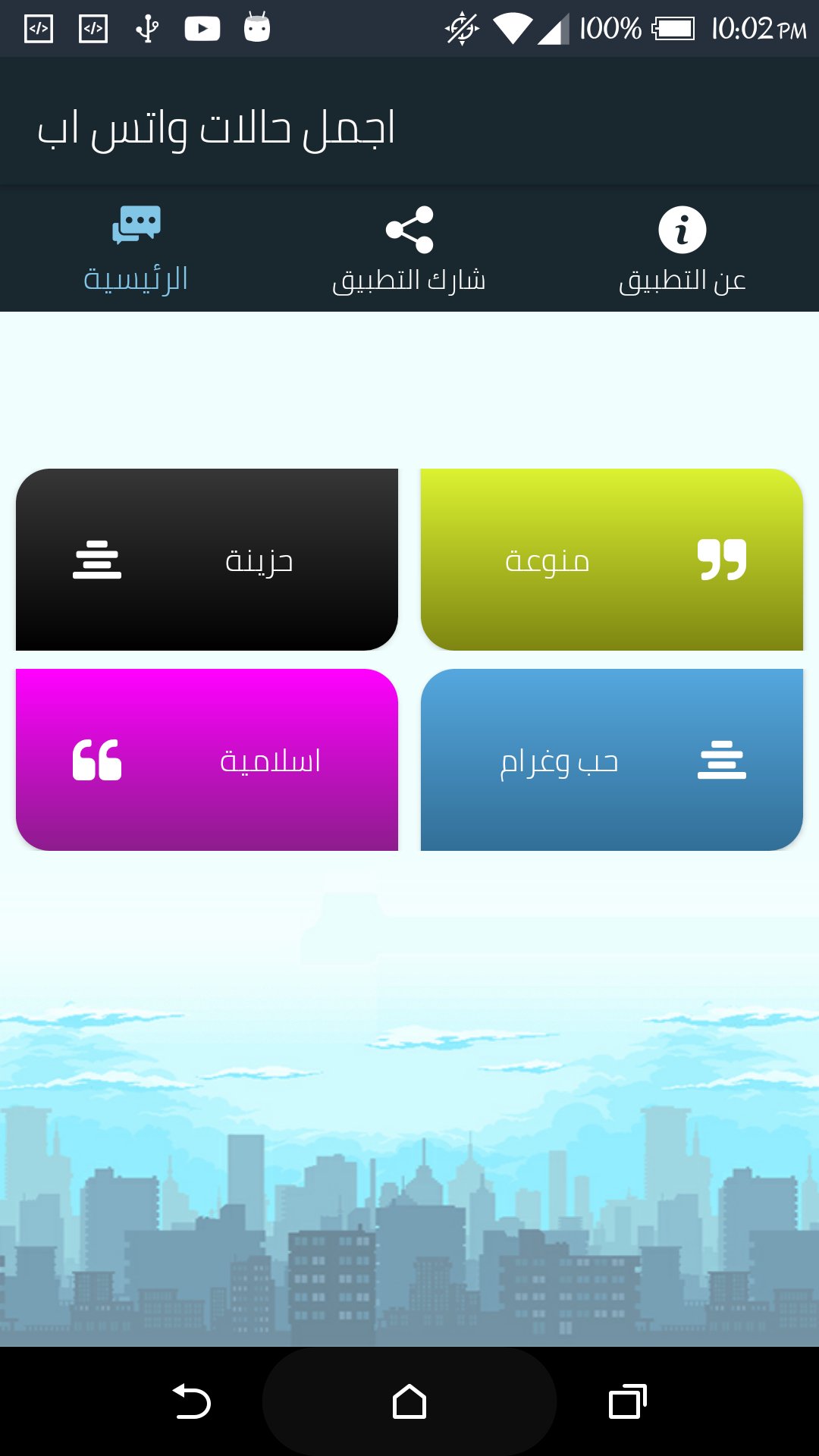Screen dimensions: 819x1456
Task: Open the حزينة category card
Action: point(206,560)
